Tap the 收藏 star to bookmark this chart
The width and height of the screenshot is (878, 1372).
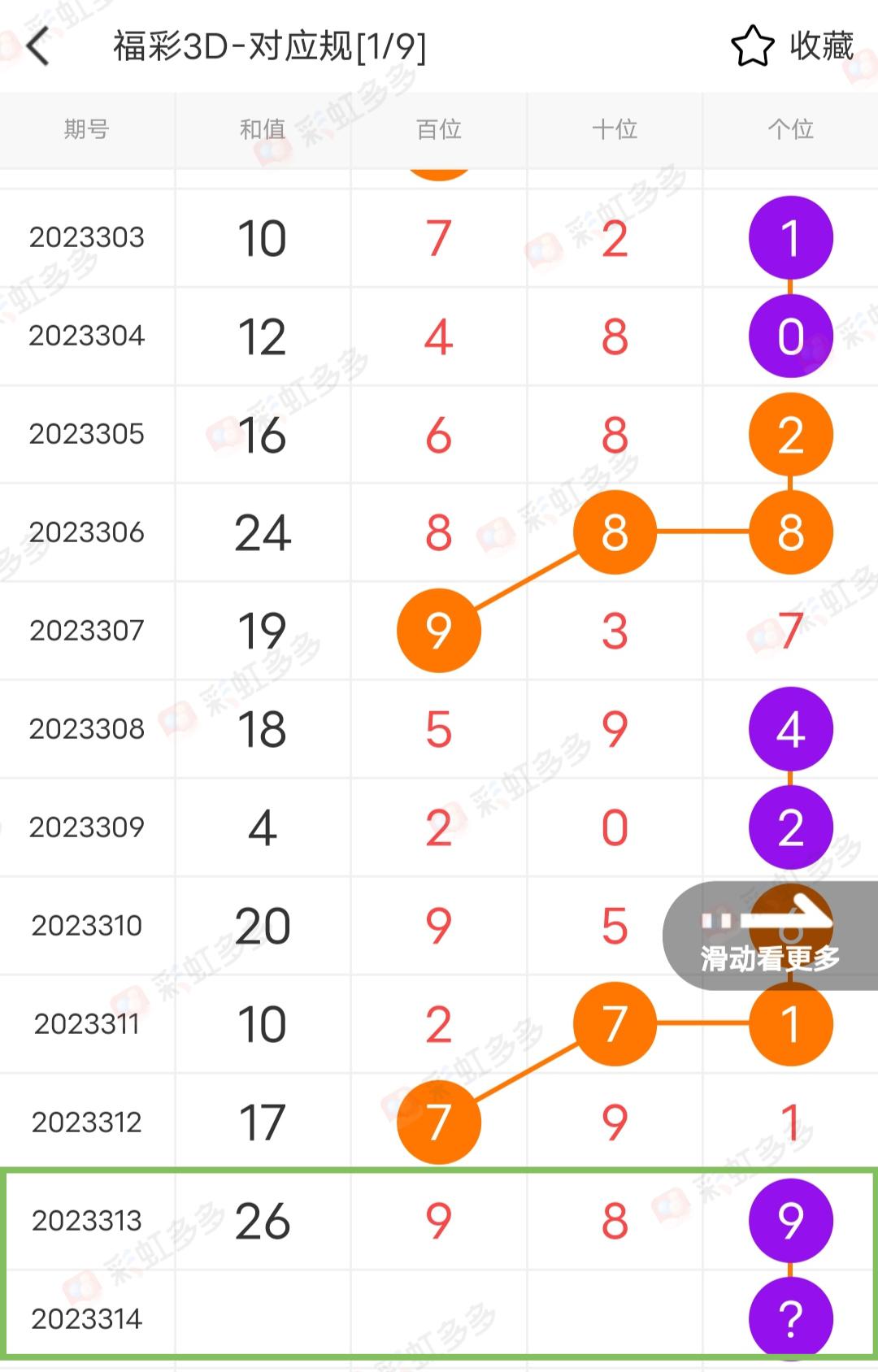752,46
